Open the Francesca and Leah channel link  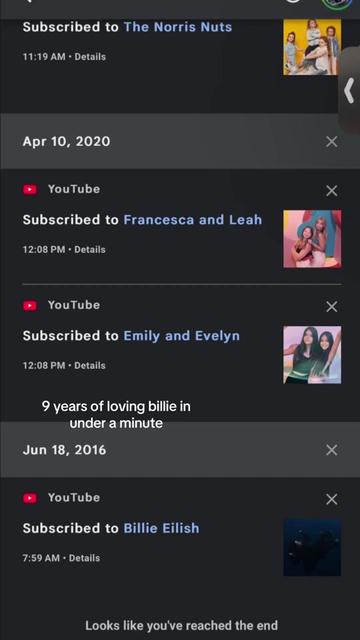(x=193, y=220)
